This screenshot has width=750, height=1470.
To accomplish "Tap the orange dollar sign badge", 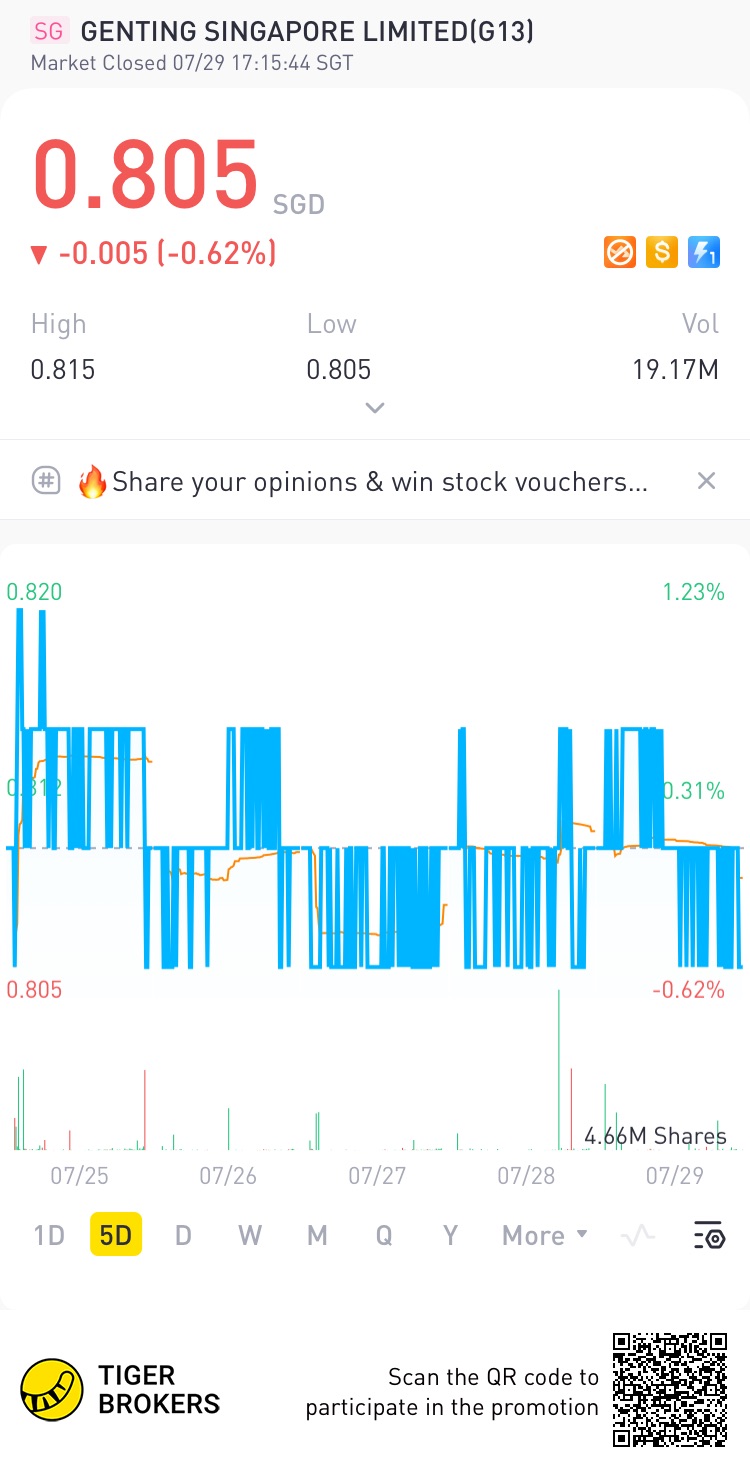I will (661, 252).
